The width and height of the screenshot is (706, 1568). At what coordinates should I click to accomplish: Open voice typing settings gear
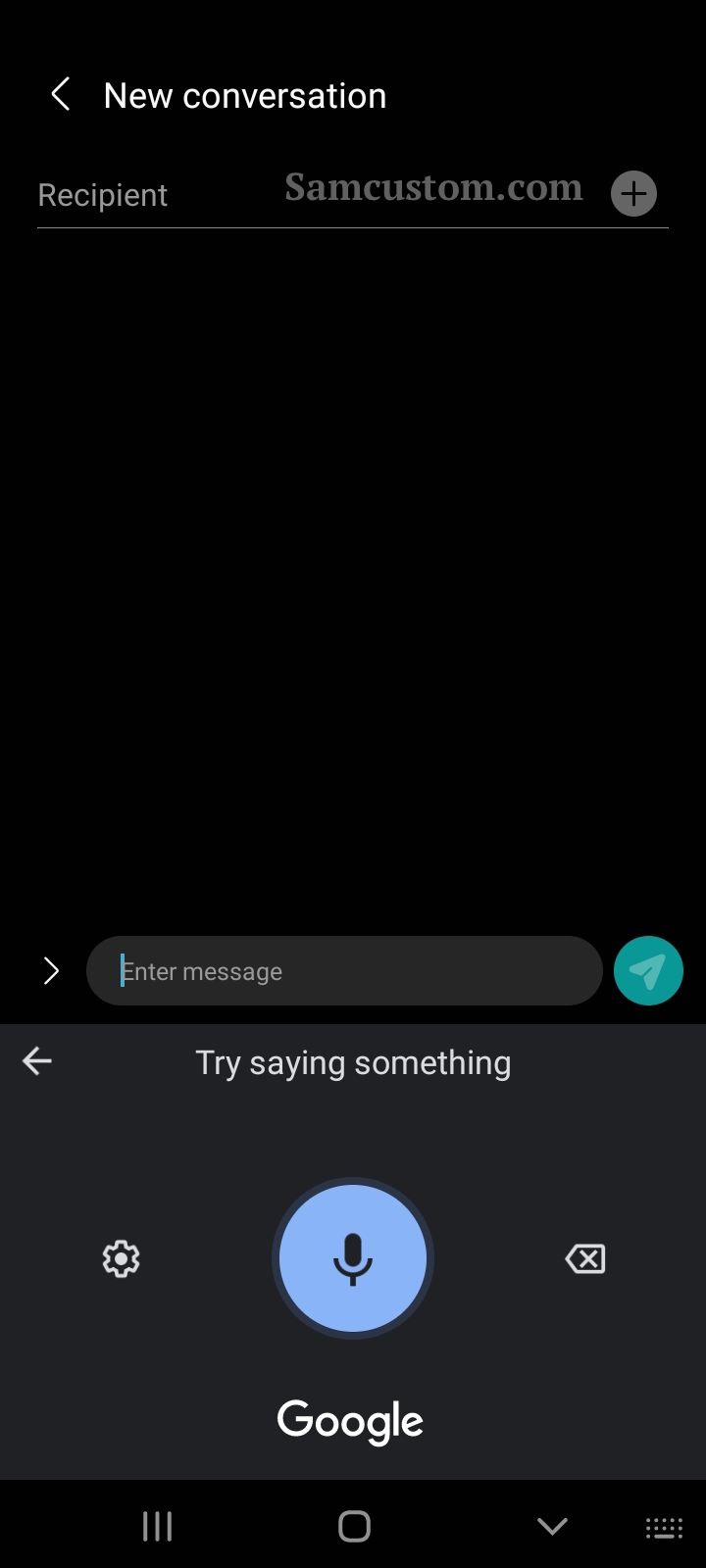[121, 1258]
